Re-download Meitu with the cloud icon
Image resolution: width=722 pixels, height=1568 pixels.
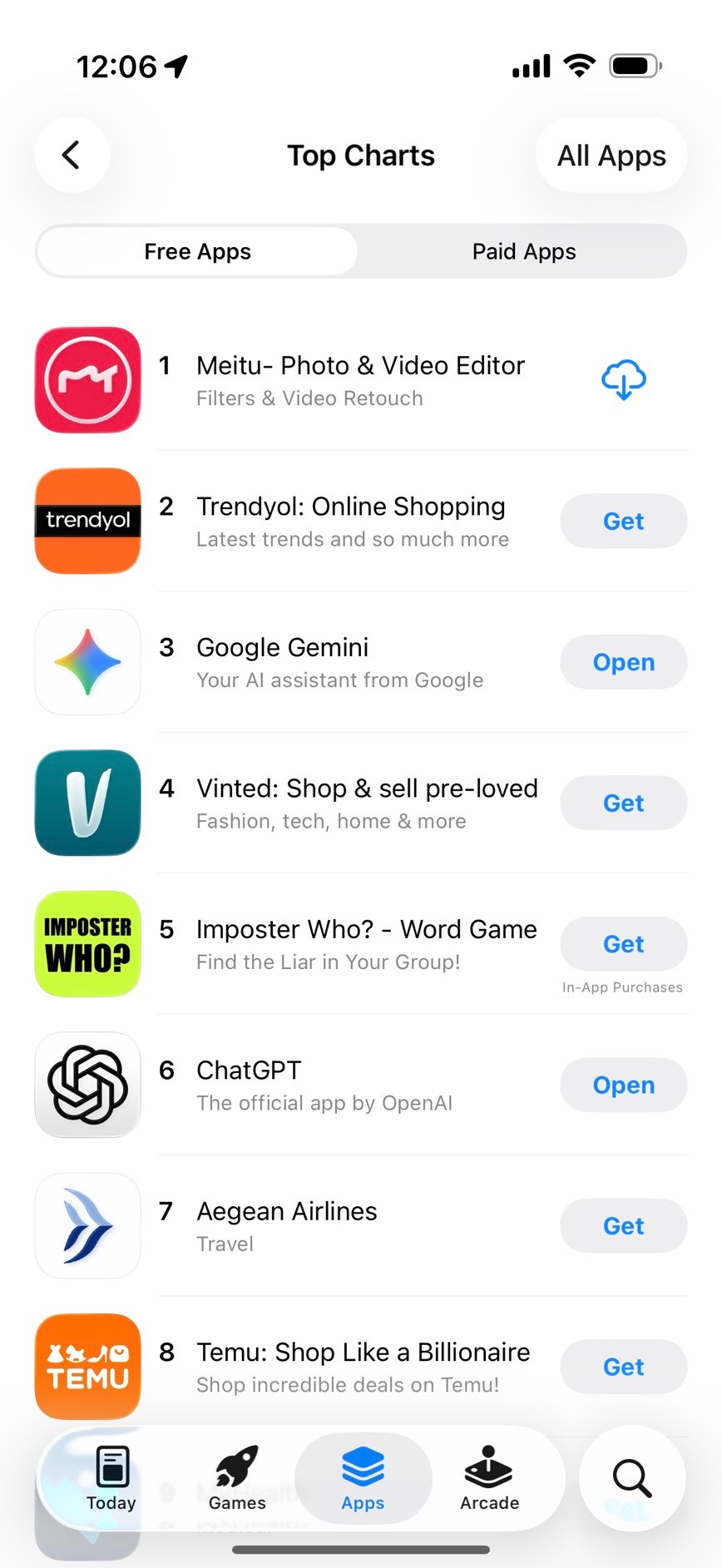pos(623,380)
